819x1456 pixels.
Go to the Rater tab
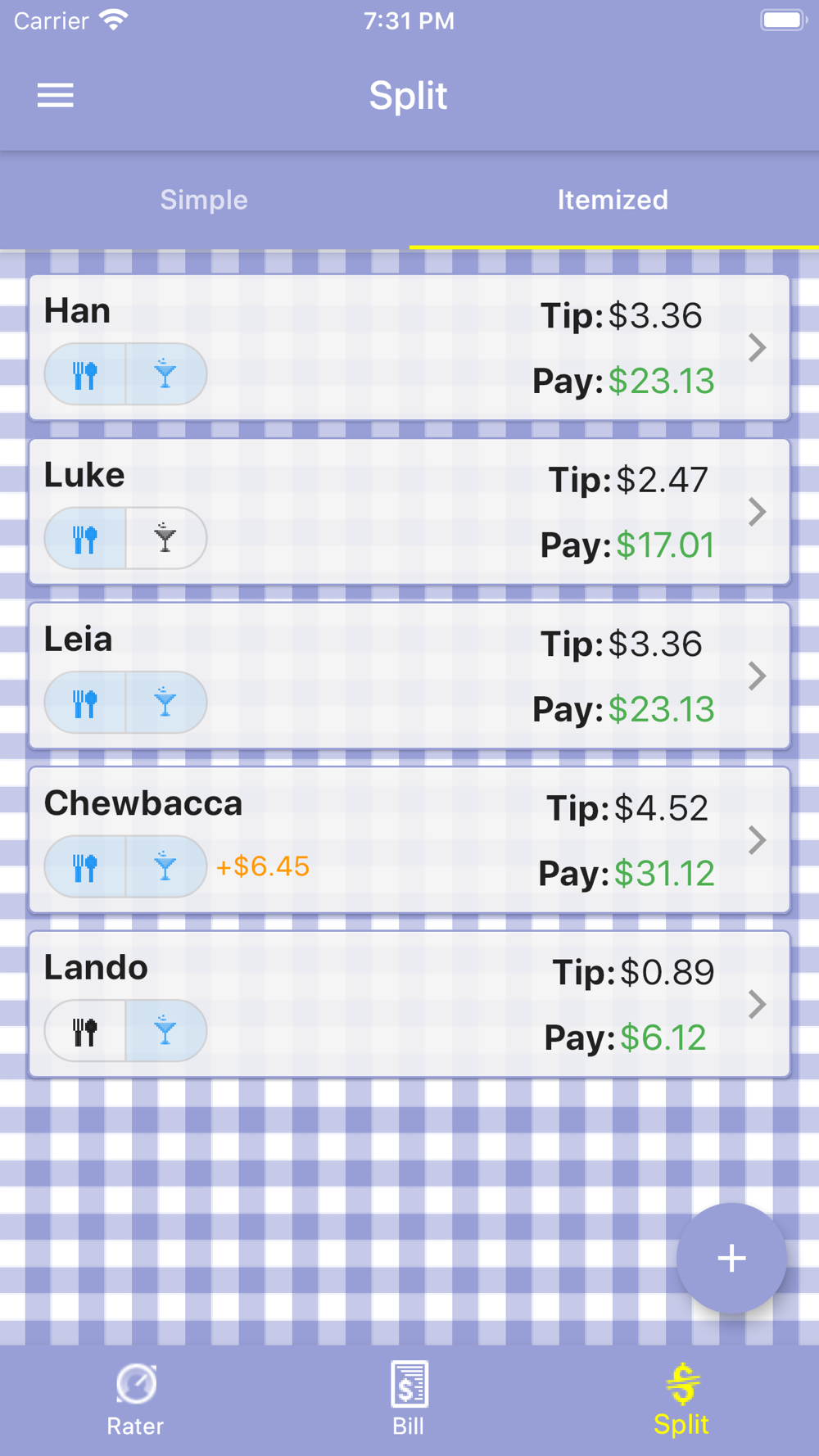click(x=136, y=1400)
